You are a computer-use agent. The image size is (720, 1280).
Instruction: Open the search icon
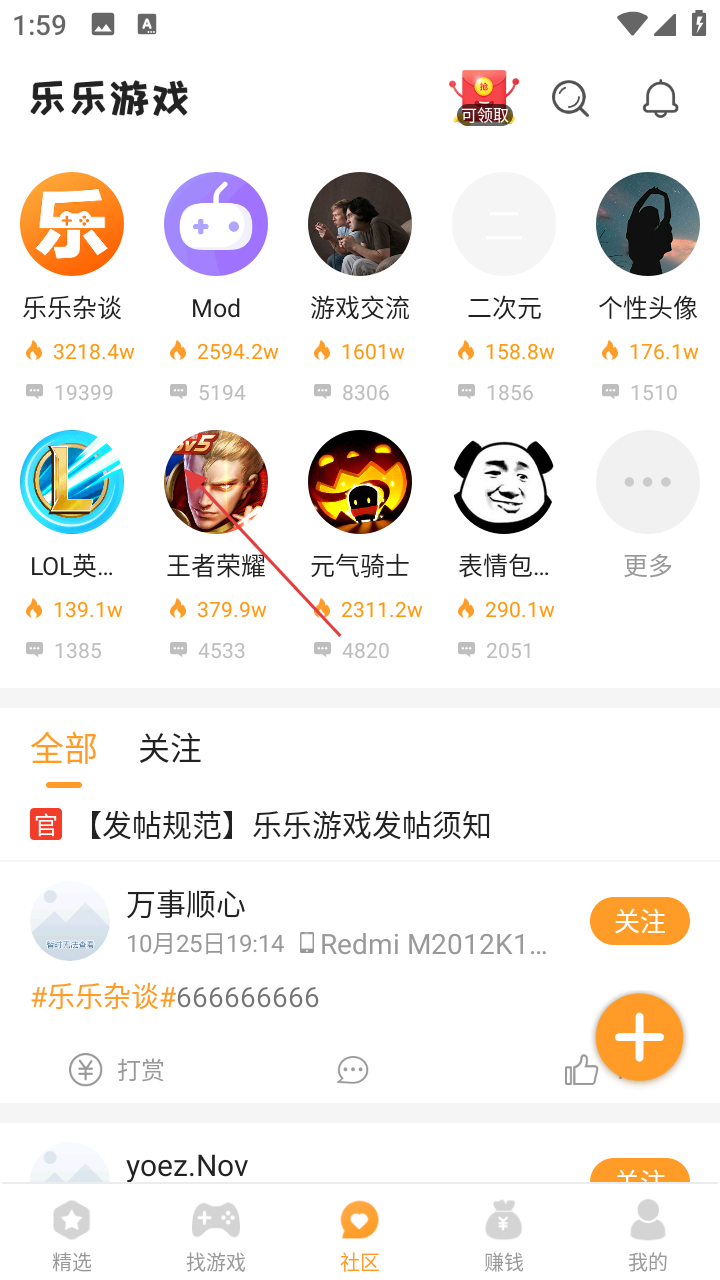[570, 99]
